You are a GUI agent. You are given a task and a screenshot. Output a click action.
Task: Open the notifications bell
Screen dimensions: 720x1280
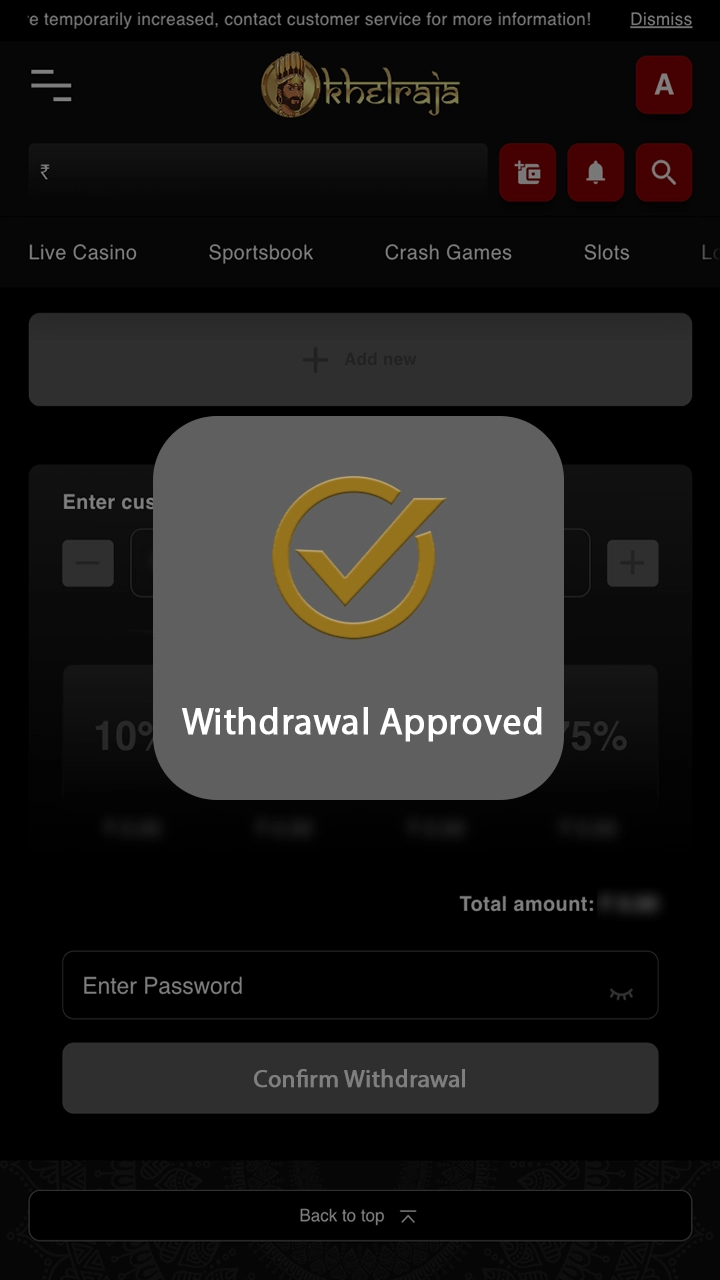[x=595, y=172]
